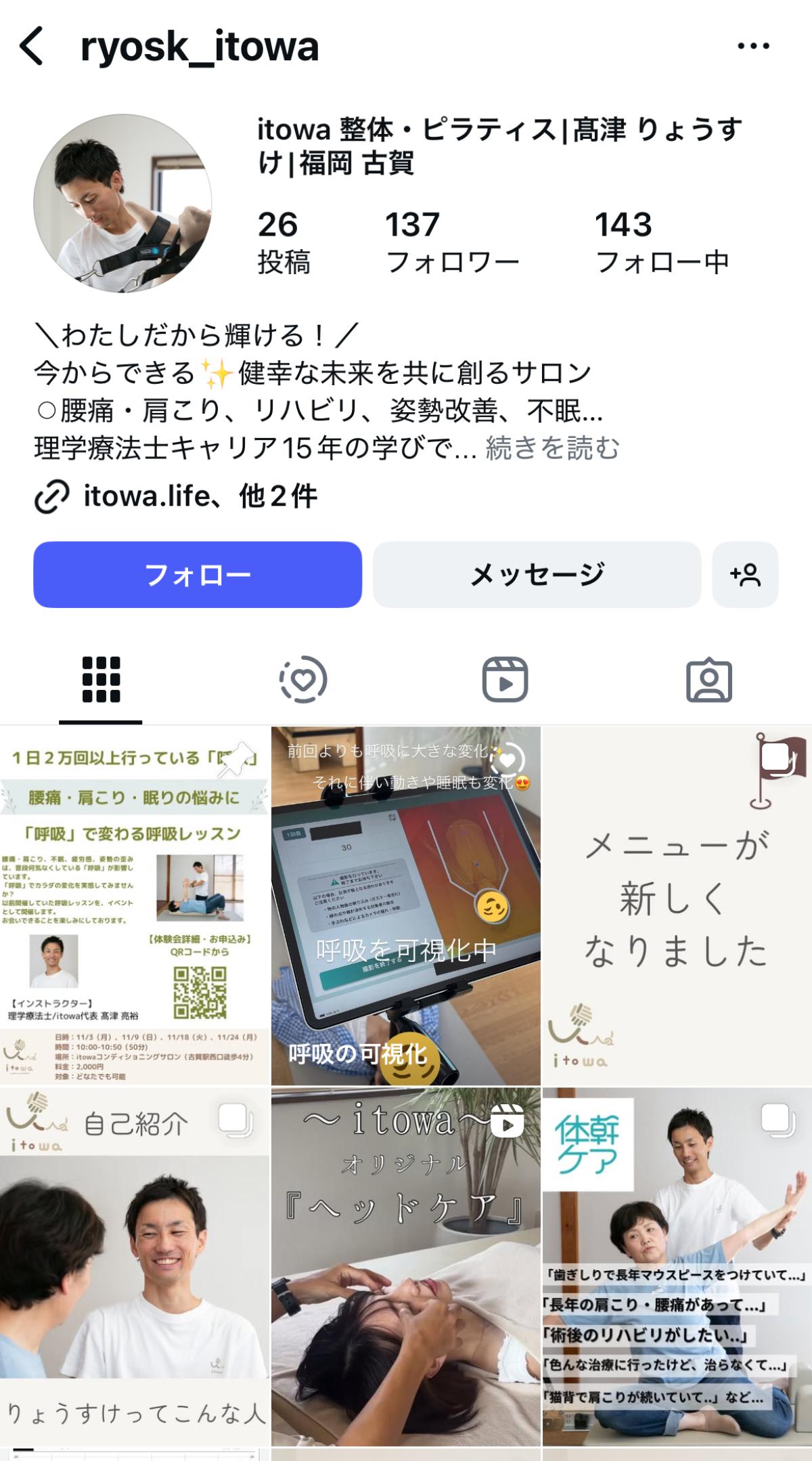Open the 呼吸を可視化中 tablet post

(406, 907)
